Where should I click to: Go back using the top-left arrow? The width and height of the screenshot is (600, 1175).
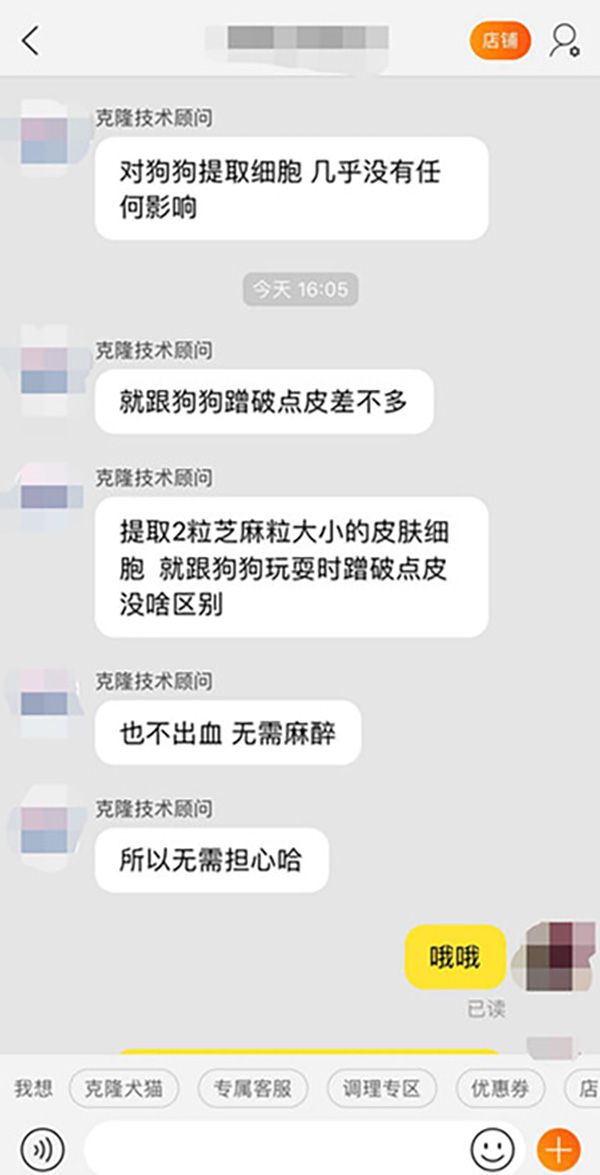coord(30,41)
